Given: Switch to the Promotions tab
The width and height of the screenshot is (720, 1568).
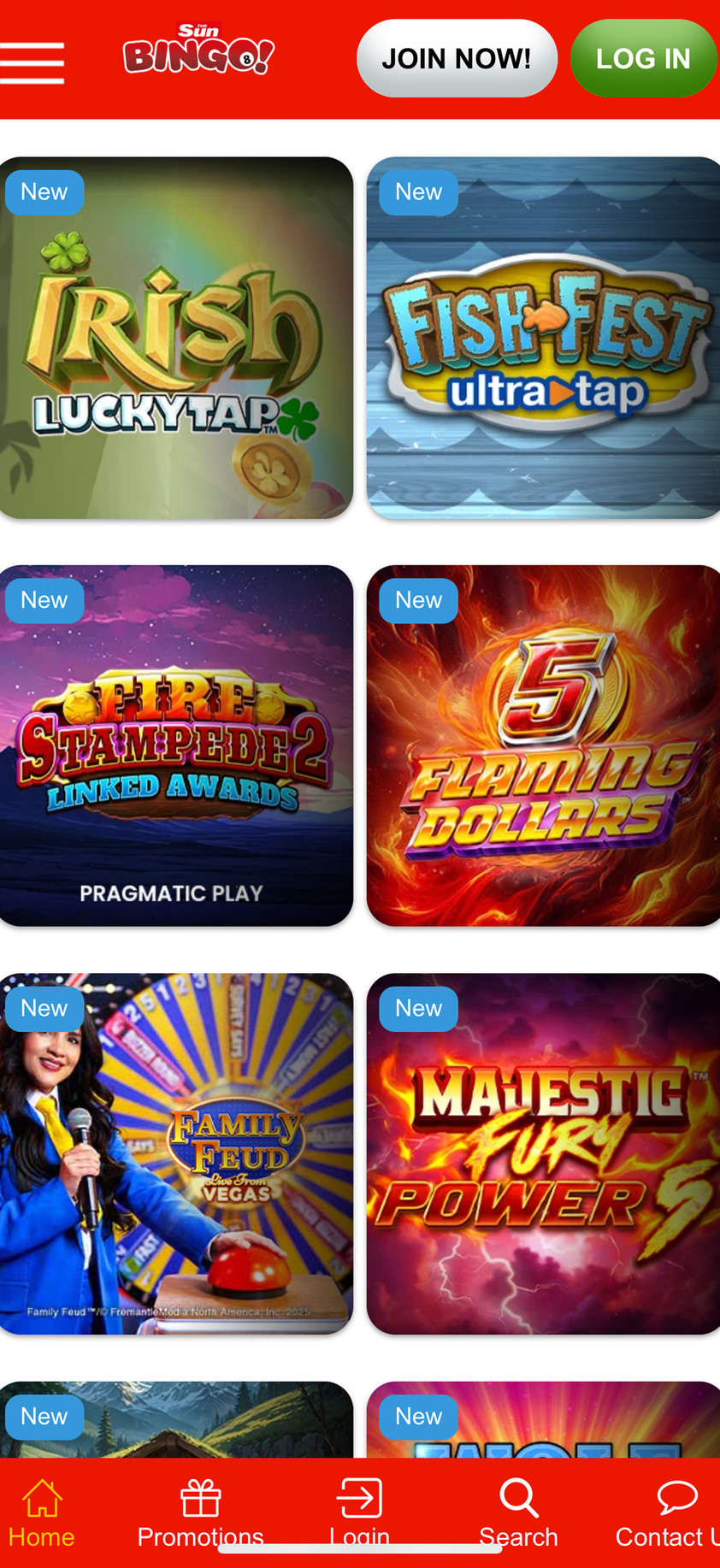Looking at the screenshot, I should (x=201, y=1513).
